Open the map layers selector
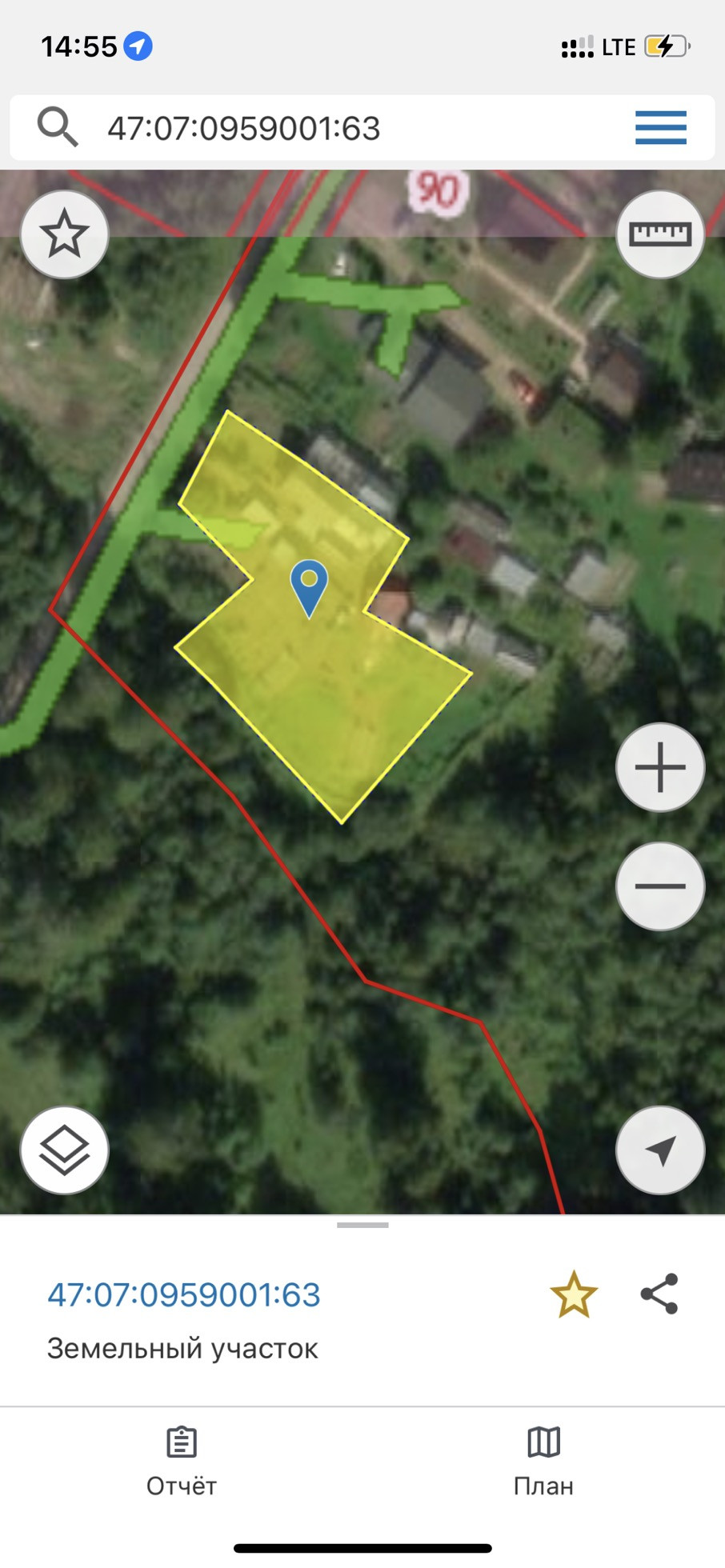Viewport: 725px width, 1568px height. click(64, 1150)
